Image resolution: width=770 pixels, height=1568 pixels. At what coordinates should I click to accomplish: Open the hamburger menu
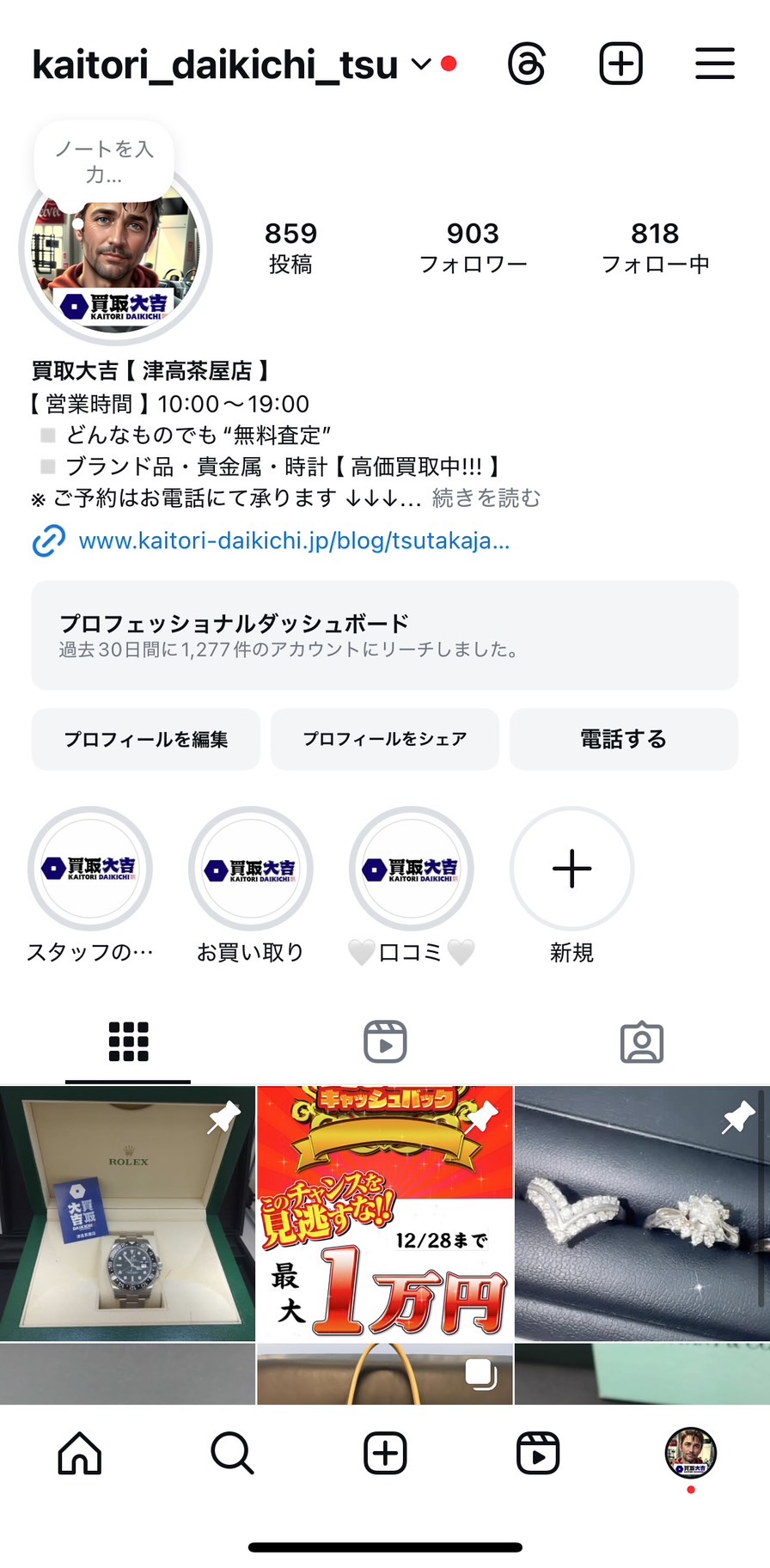coord(714,64)
